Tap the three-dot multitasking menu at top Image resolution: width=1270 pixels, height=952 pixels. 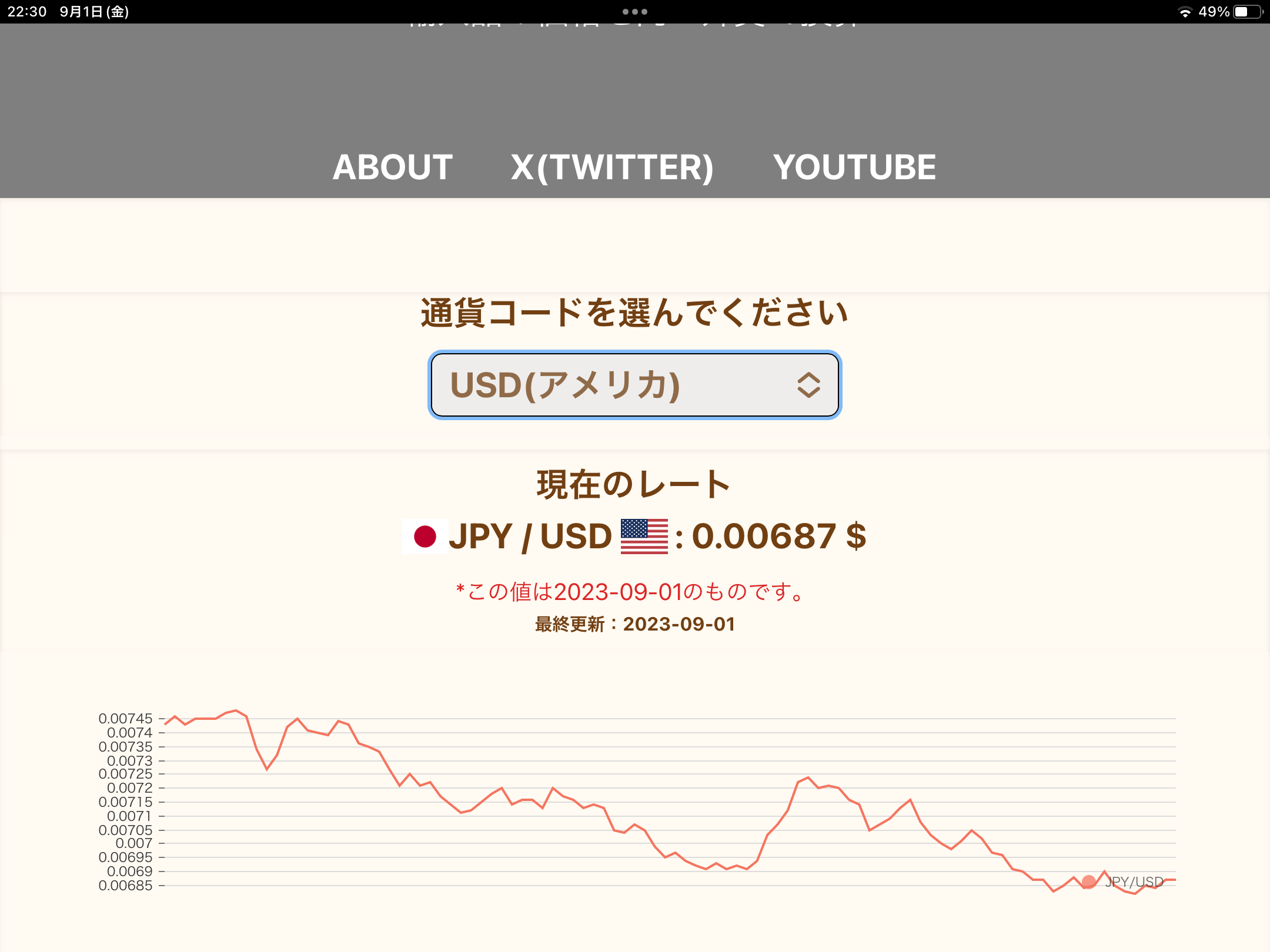[634, 12]
